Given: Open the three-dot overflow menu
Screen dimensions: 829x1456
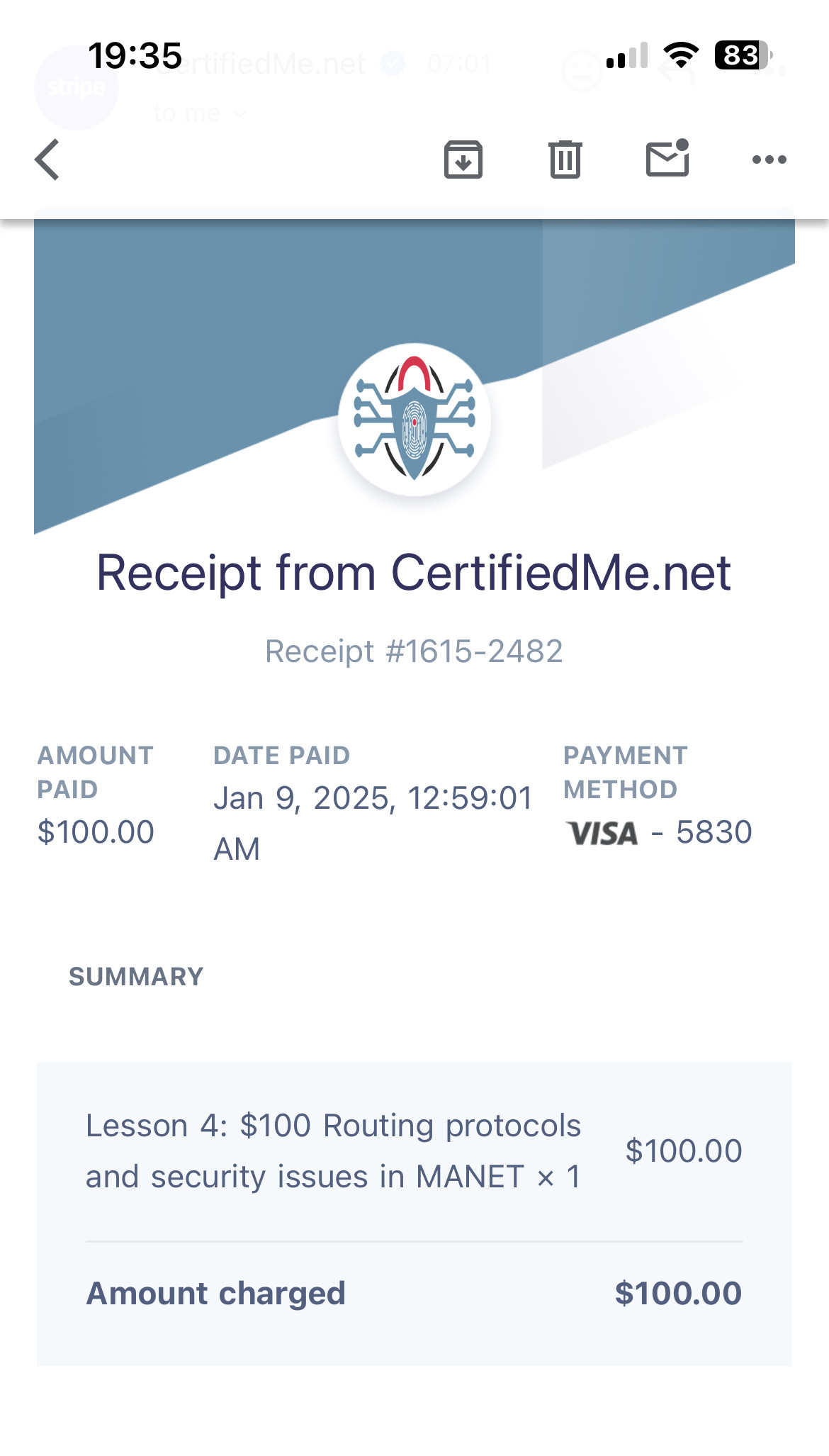Looking at the screenshot, I should point(769,159).
